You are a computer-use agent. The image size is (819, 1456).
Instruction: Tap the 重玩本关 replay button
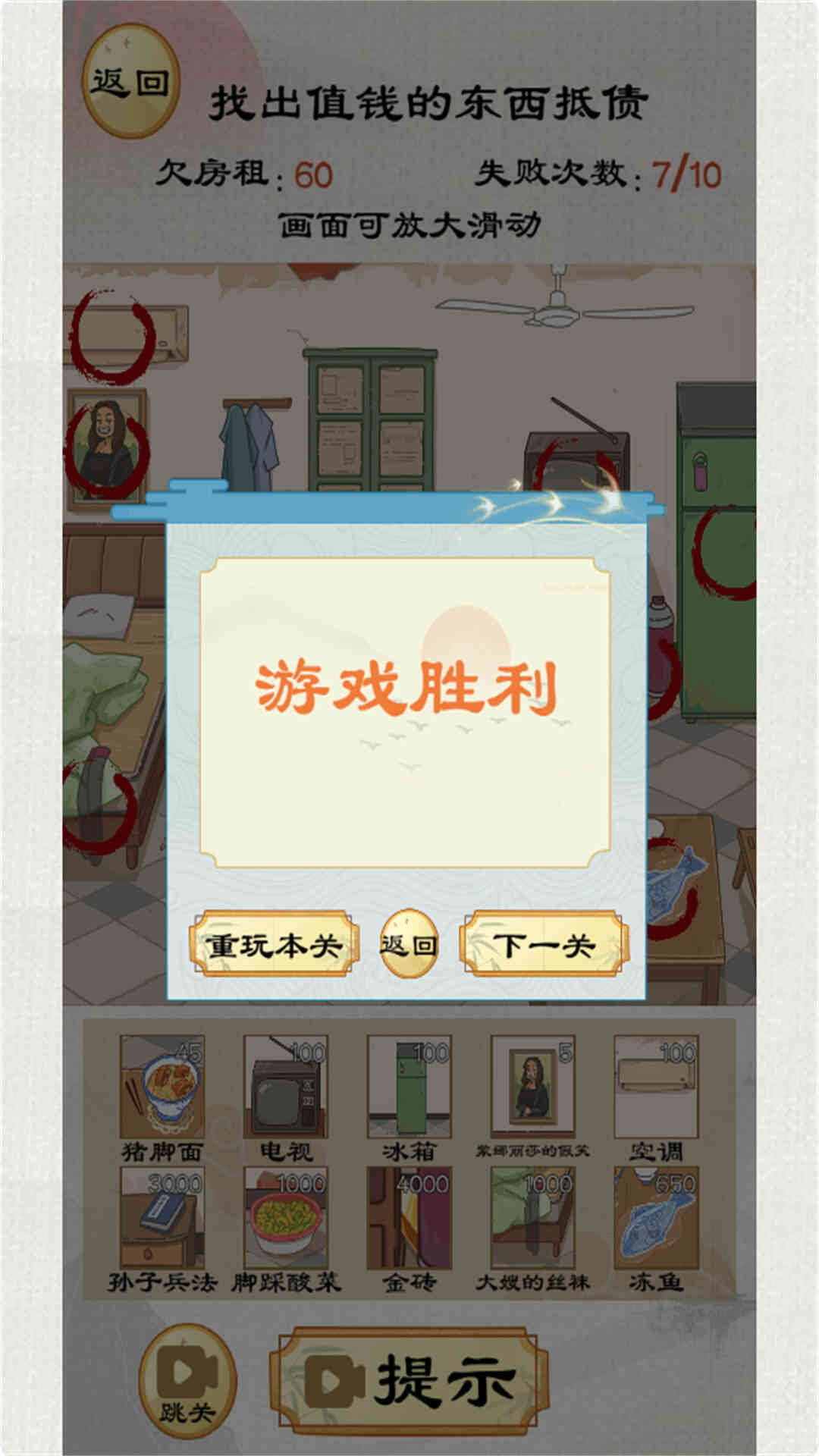pos(274,944)
